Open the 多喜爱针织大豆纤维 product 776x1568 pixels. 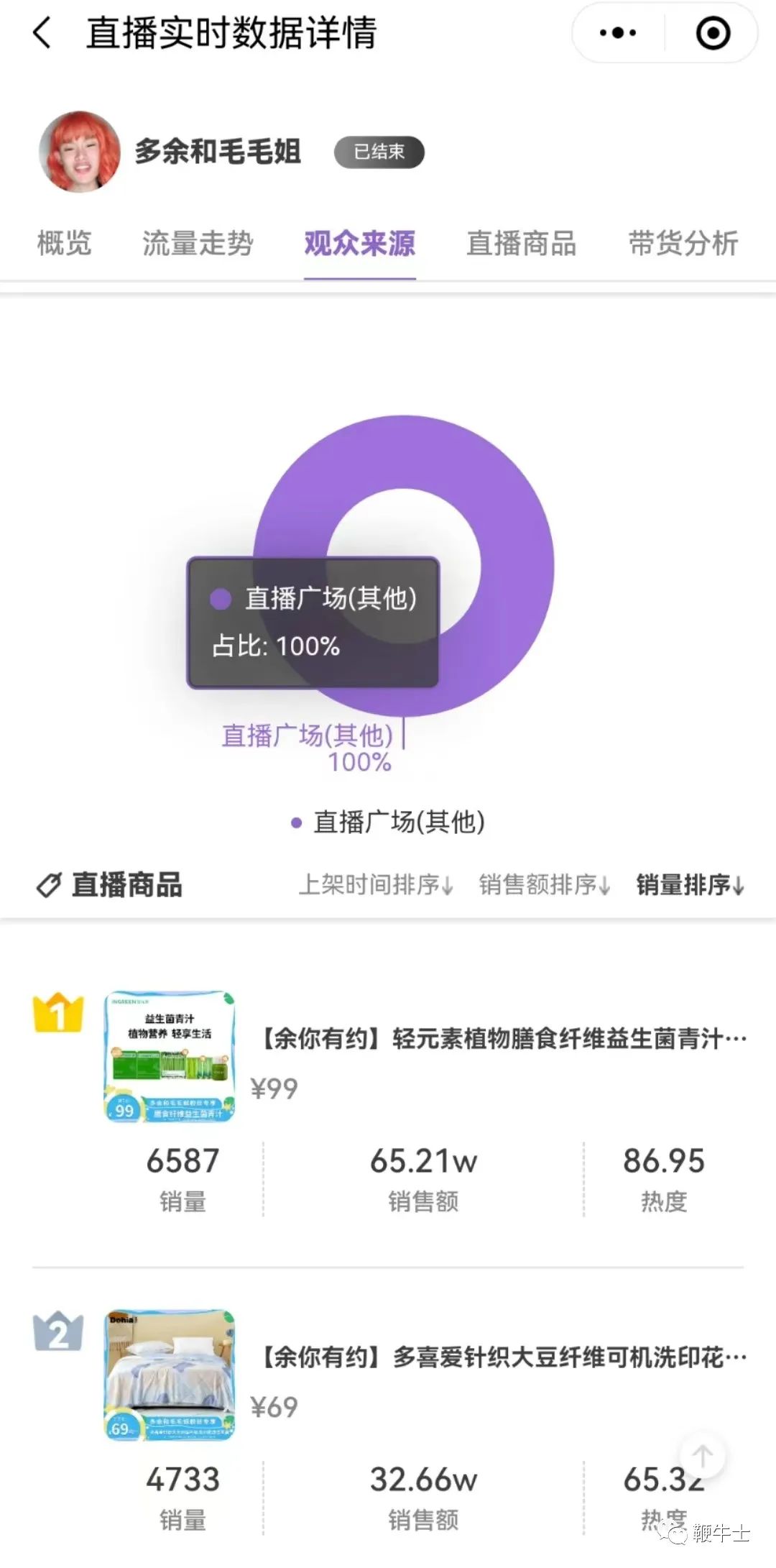502,1357
